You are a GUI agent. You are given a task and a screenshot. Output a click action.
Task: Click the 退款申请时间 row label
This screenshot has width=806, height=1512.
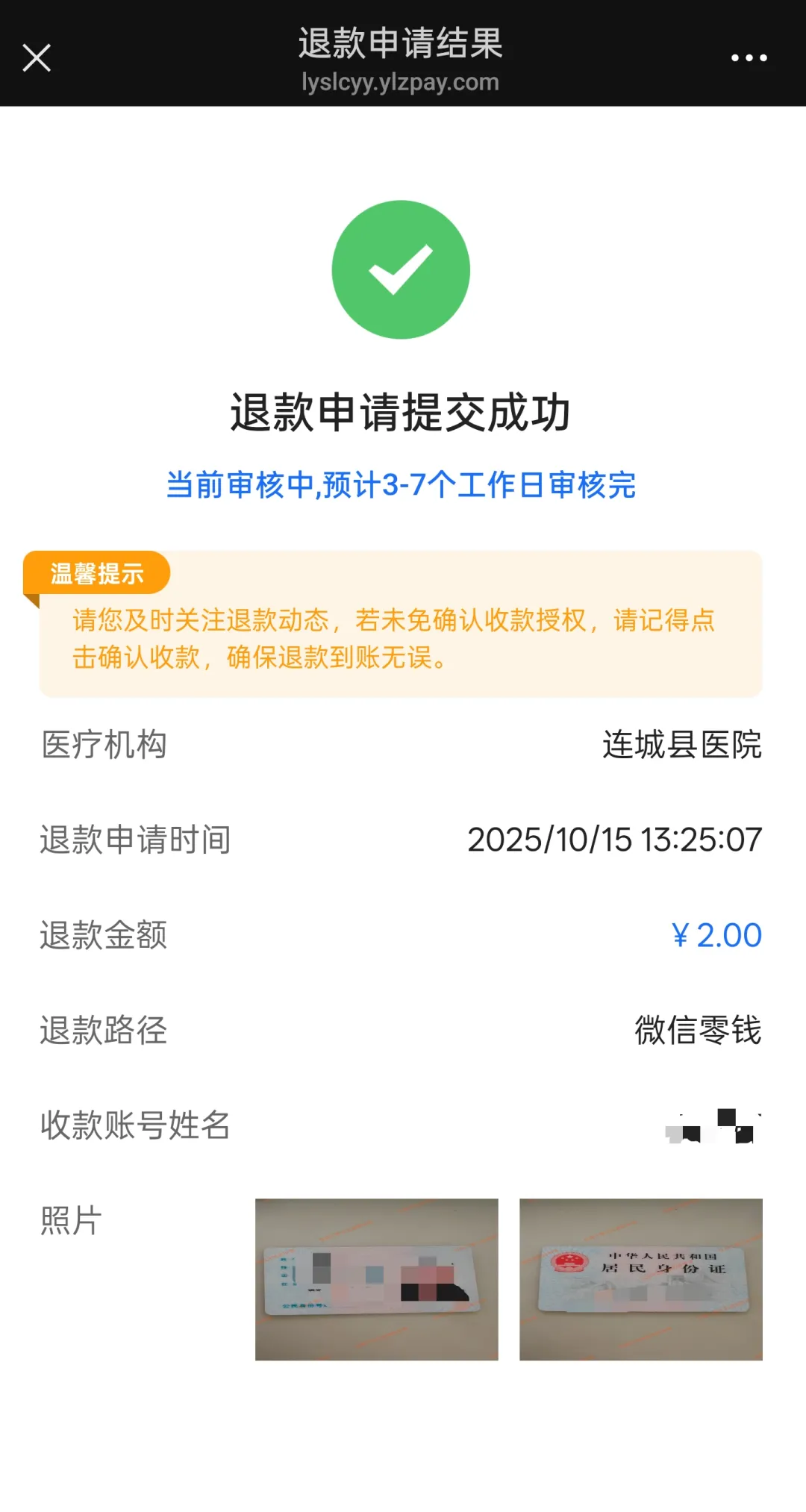coord(134,840)
